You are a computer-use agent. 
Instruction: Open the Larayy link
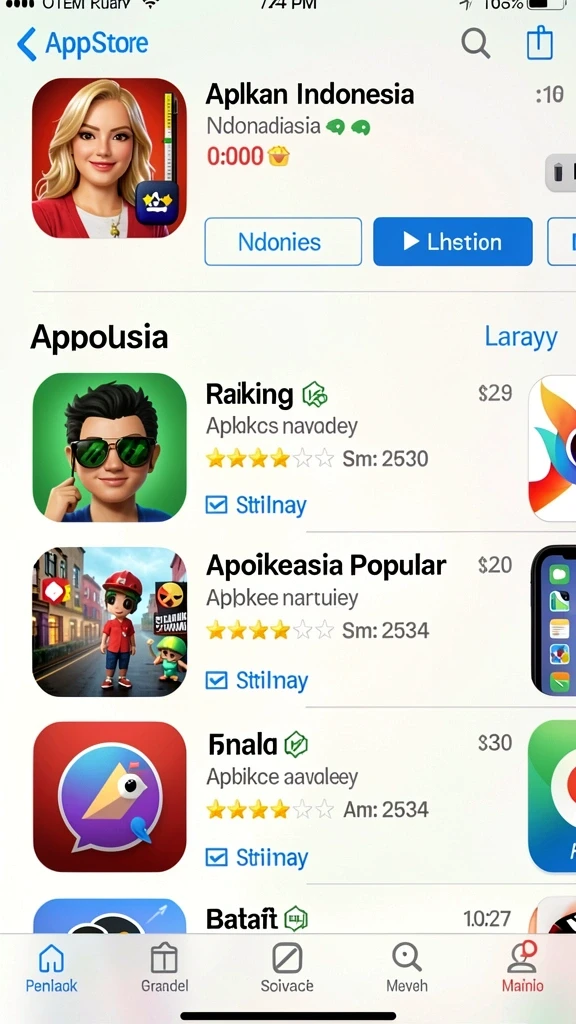click(x=520, y=337)
